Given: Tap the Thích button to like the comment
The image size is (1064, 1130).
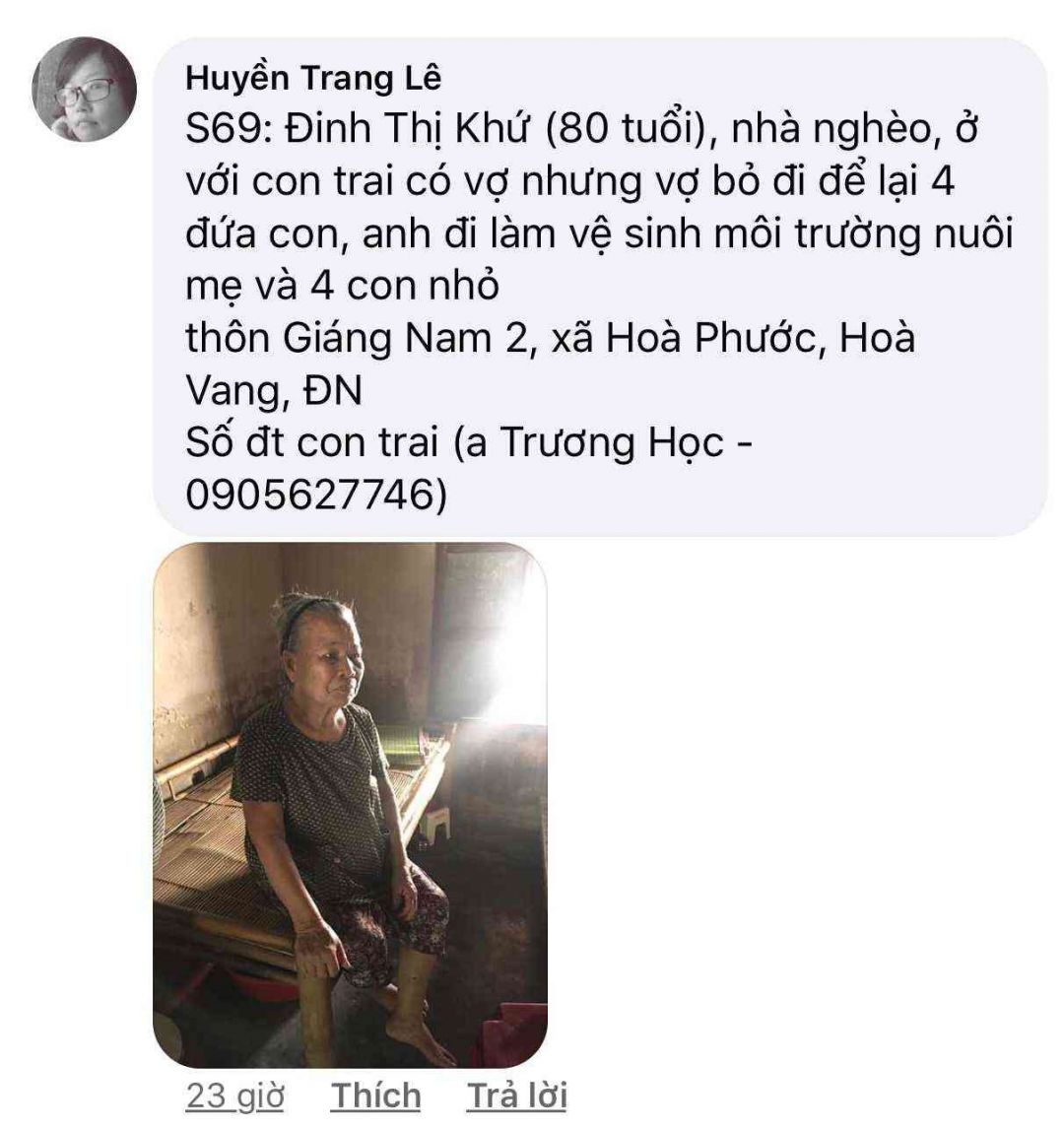Looking at the screenshot, I should click(375, 1096).
